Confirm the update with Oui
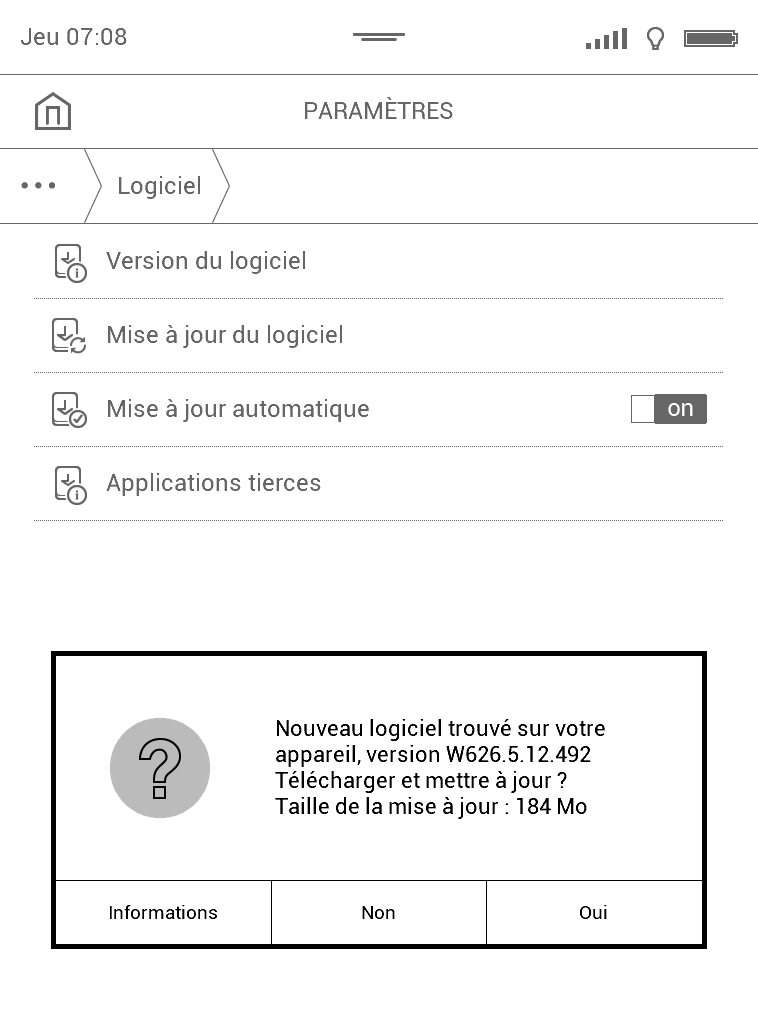 click(x=593, y=912)
